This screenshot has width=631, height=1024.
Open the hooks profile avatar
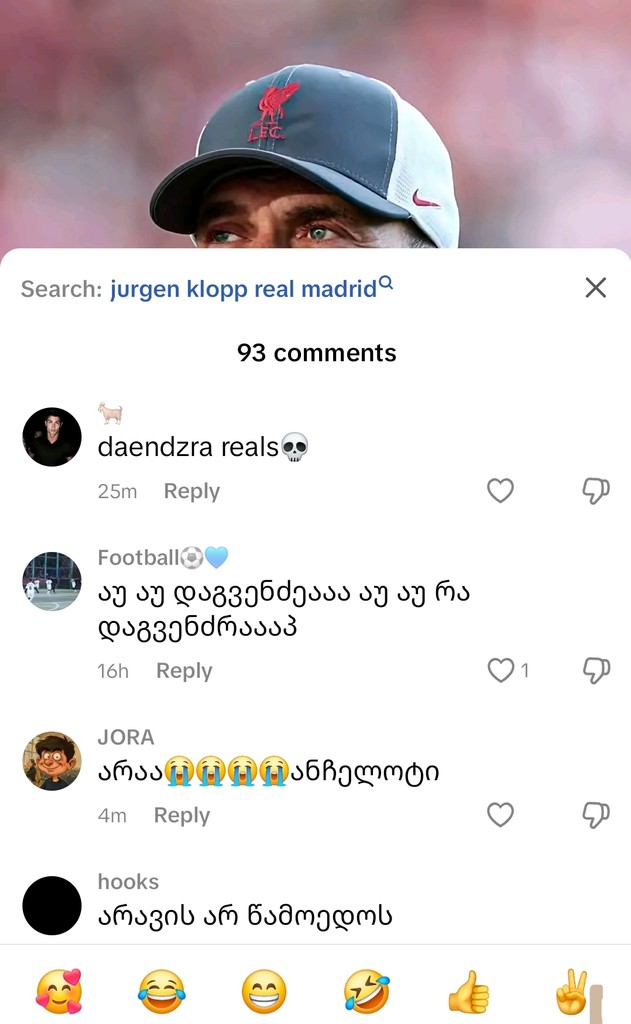(52, 905)
